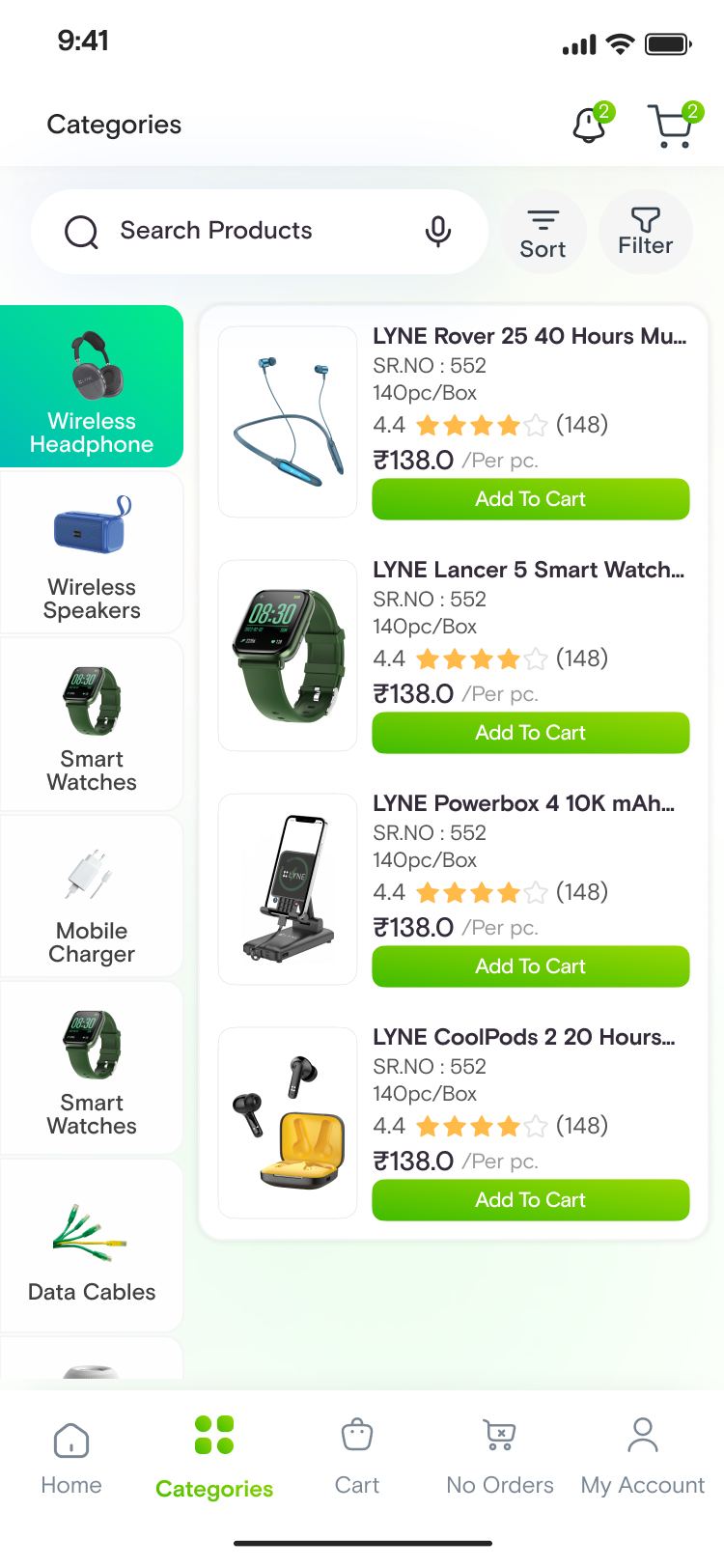Start voice search with the microphone
This screenshot has width=724, height=1568.
438,232
